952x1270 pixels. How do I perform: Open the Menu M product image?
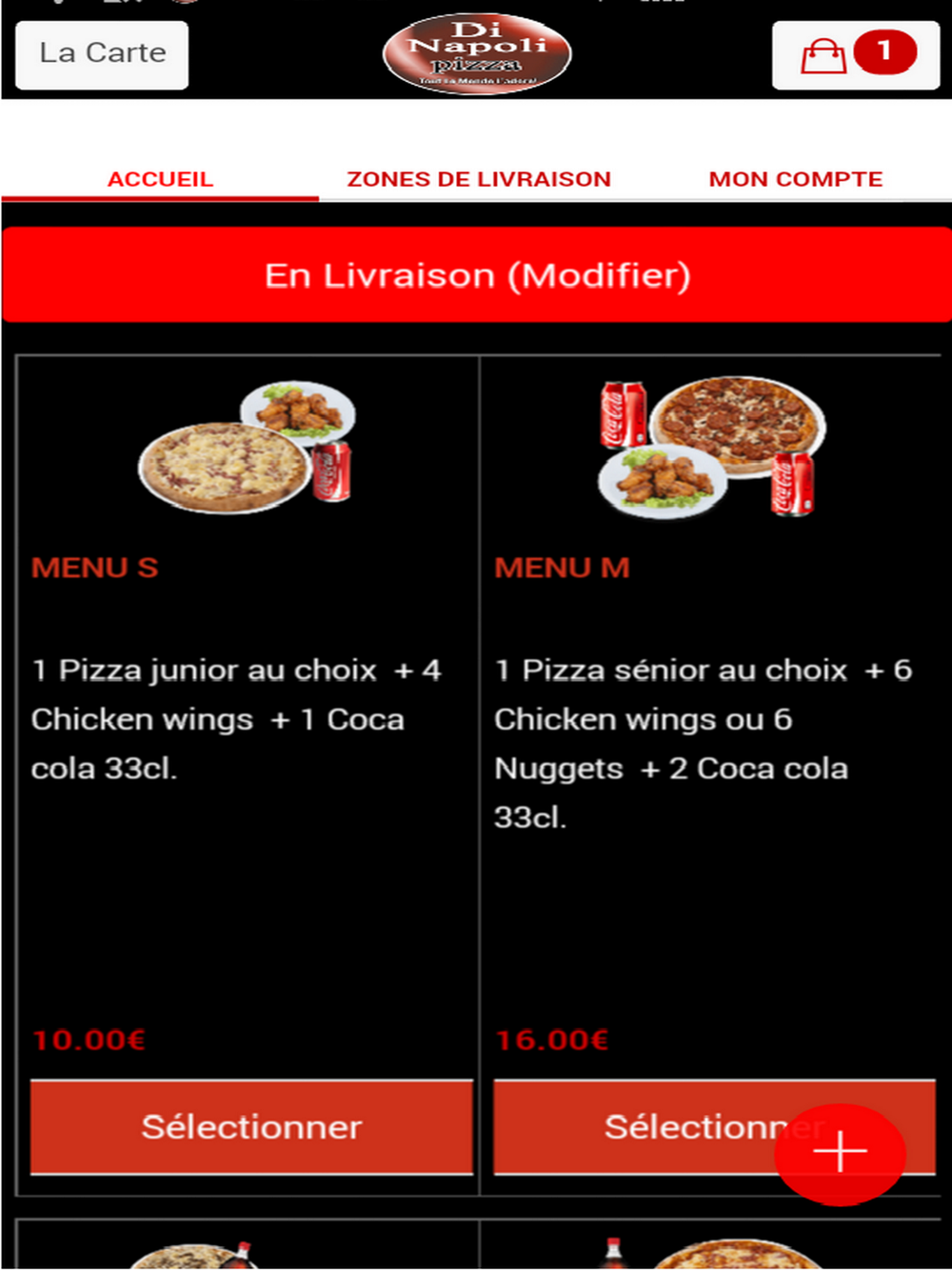pyautogui.click(x=711, y=447)
